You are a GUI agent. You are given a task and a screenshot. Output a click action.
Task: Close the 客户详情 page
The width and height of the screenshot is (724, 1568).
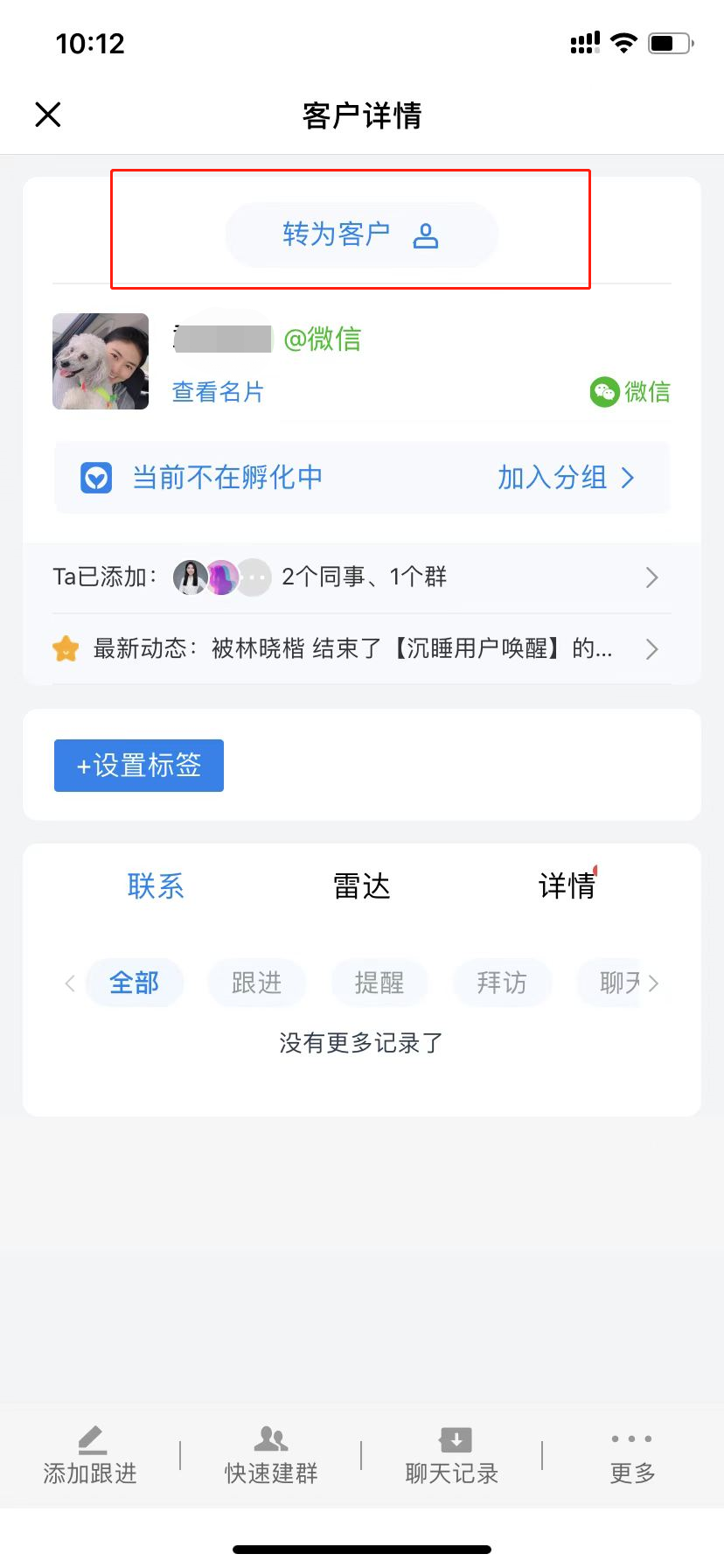tap(48, 115)
